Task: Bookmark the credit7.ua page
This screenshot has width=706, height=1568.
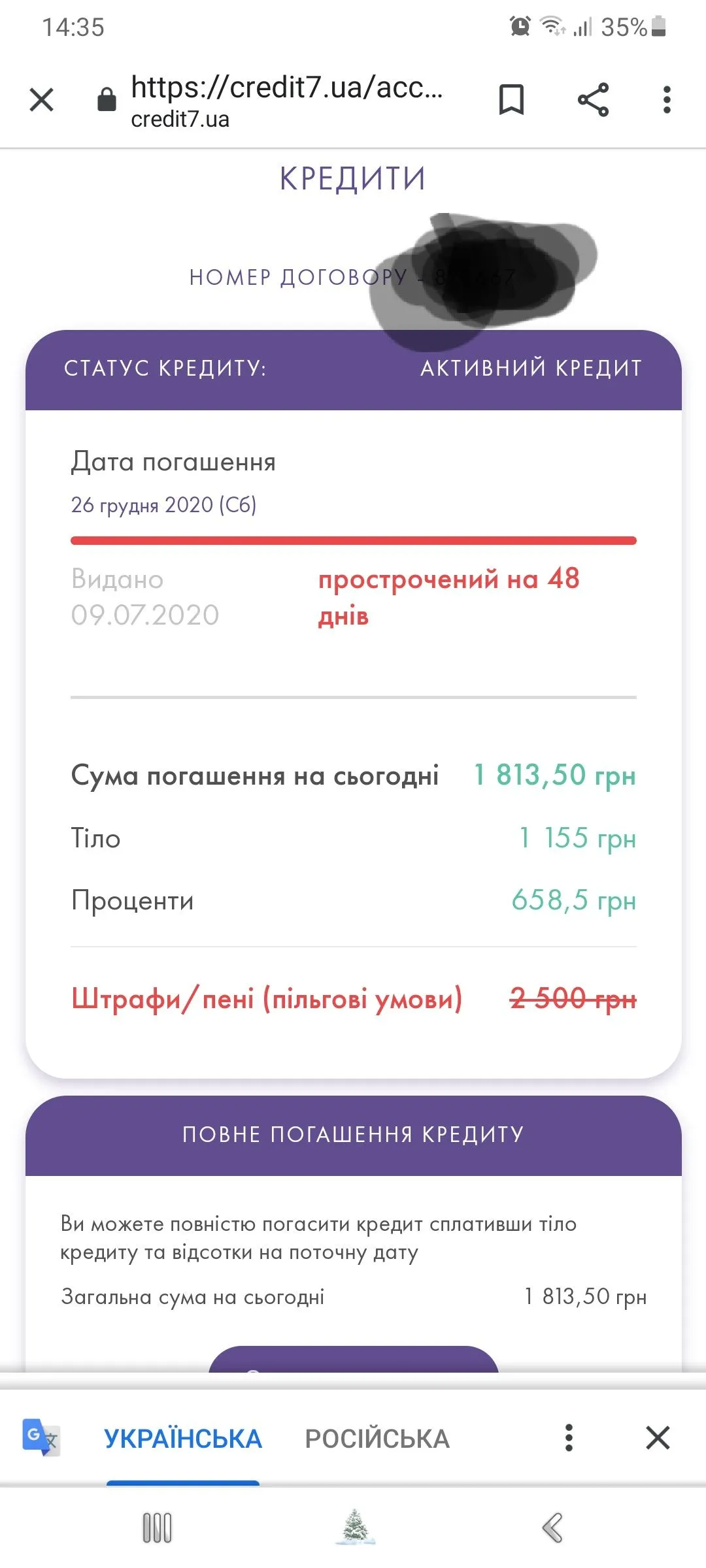Action: click(x=511, y=100)
